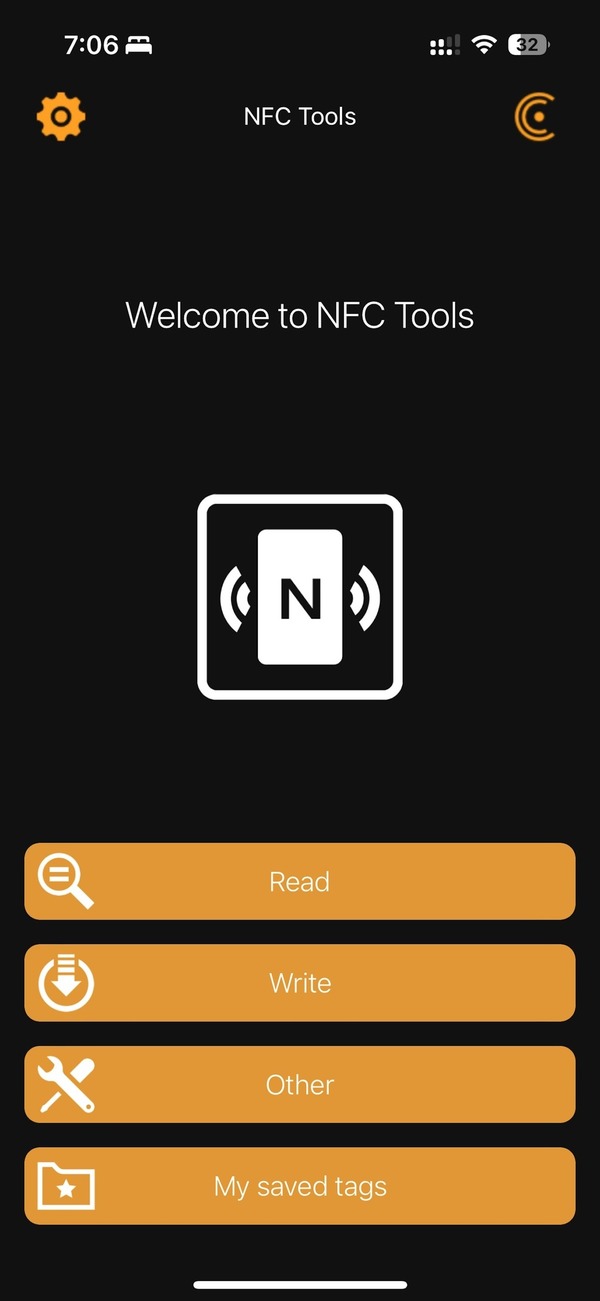Open the settings gear icon
The image size is (600, 1301).
click(x=61, y=117)
